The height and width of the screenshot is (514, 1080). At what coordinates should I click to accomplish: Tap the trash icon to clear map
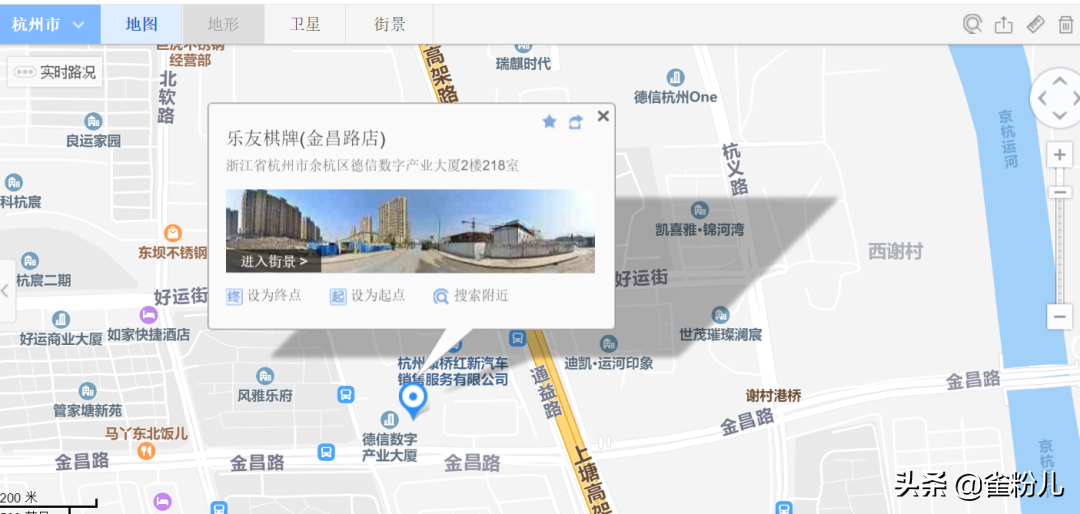tap(1065, 24)
